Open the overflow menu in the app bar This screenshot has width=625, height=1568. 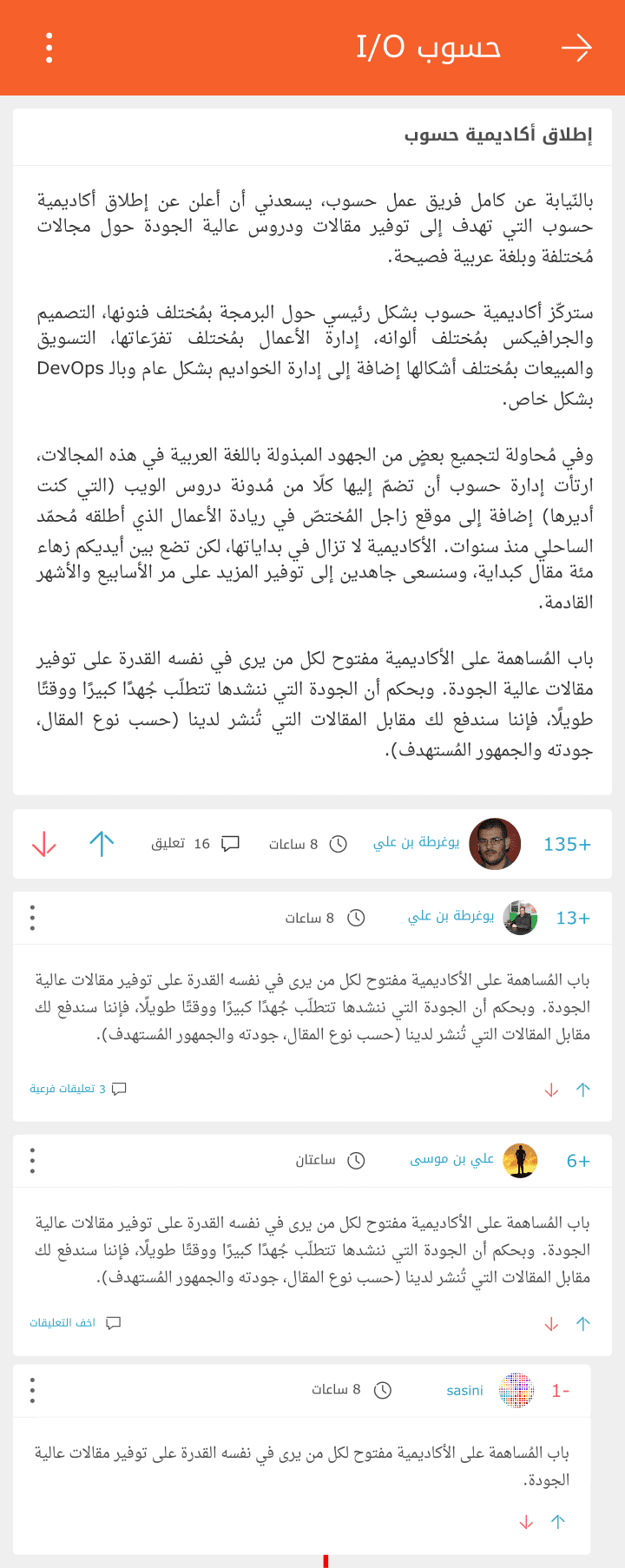coord(49,48)
